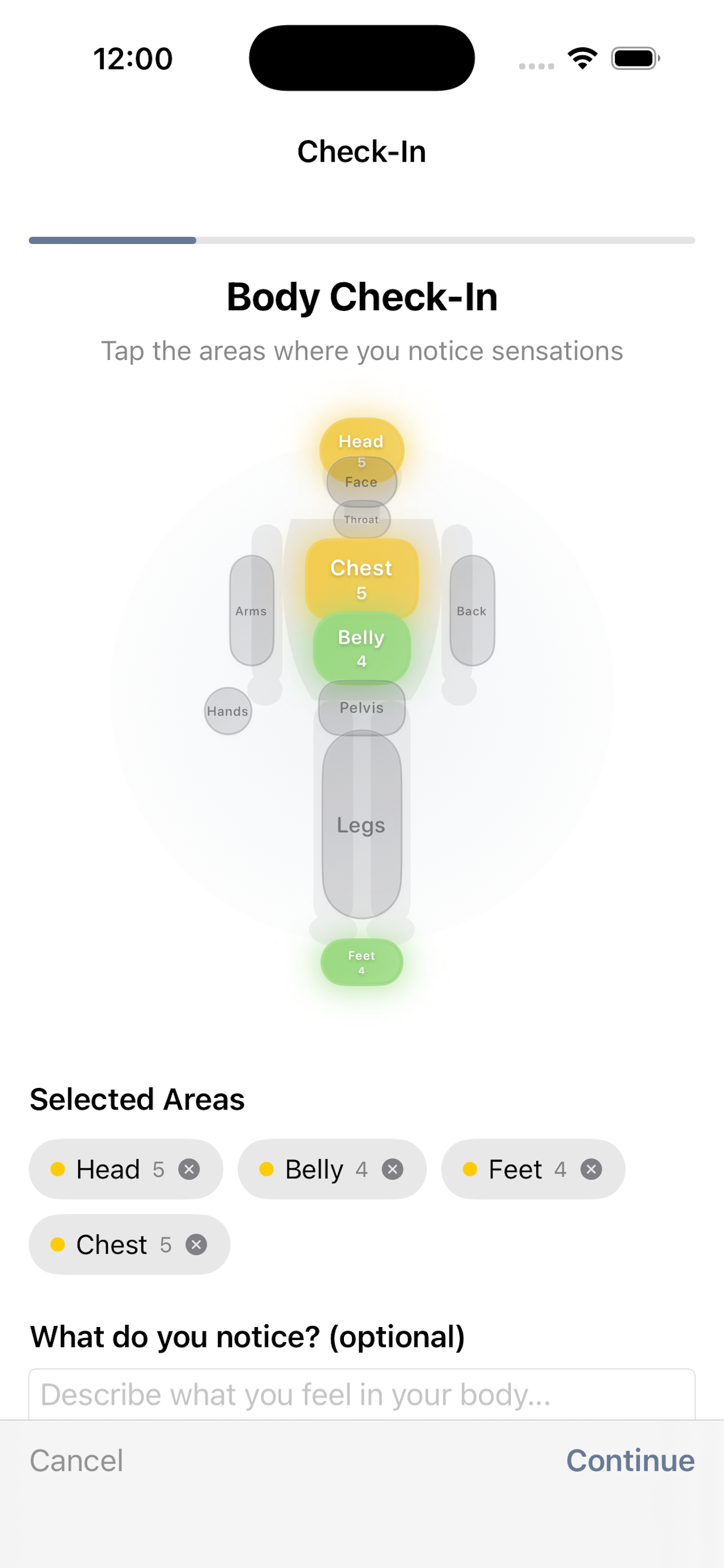Select the Pelvis region
This screenshot has height=1568, width=724.
coord(361,708)
